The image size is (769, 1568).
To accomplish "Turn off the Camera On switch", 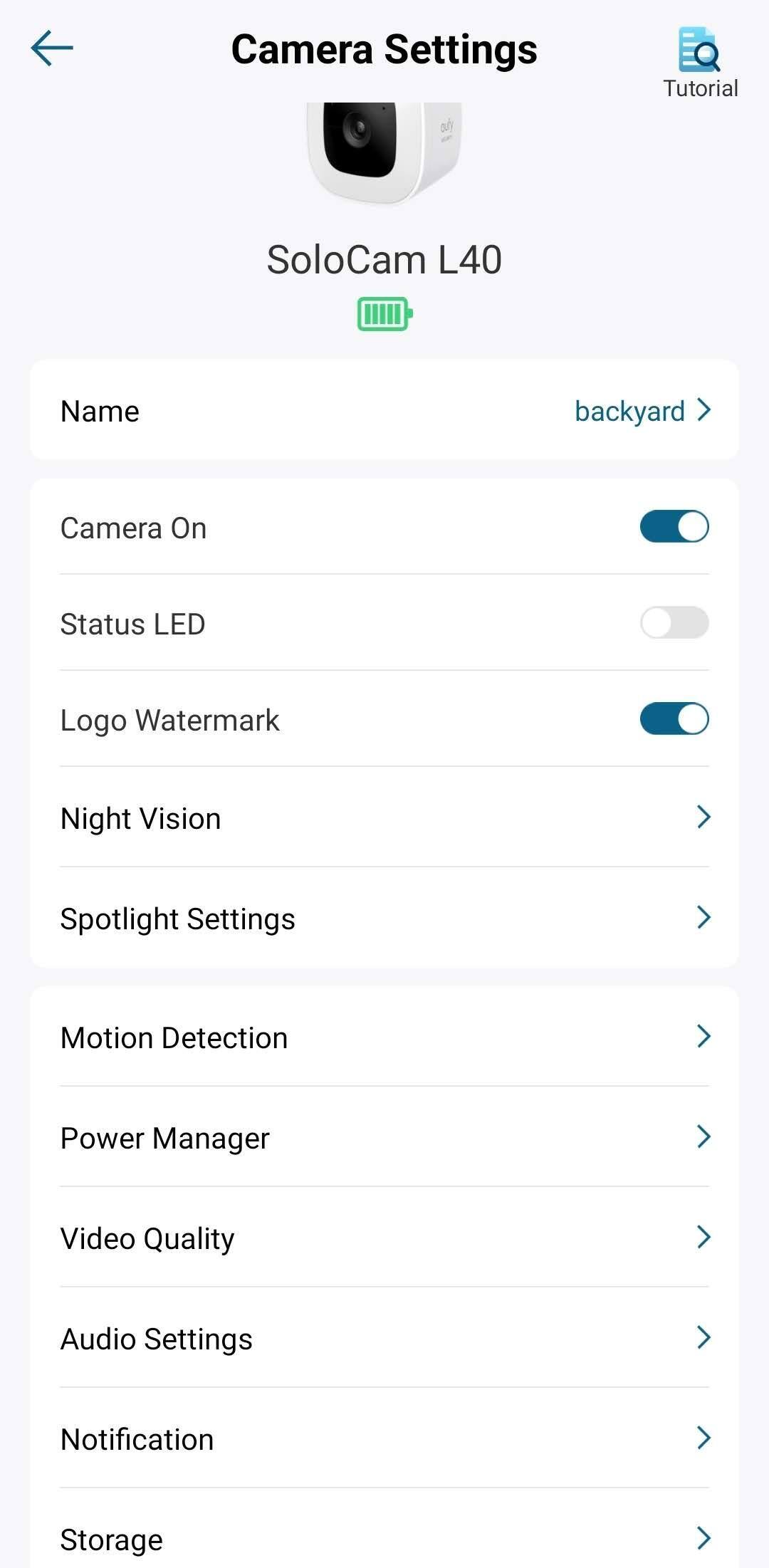I will (x=674, y=528).
